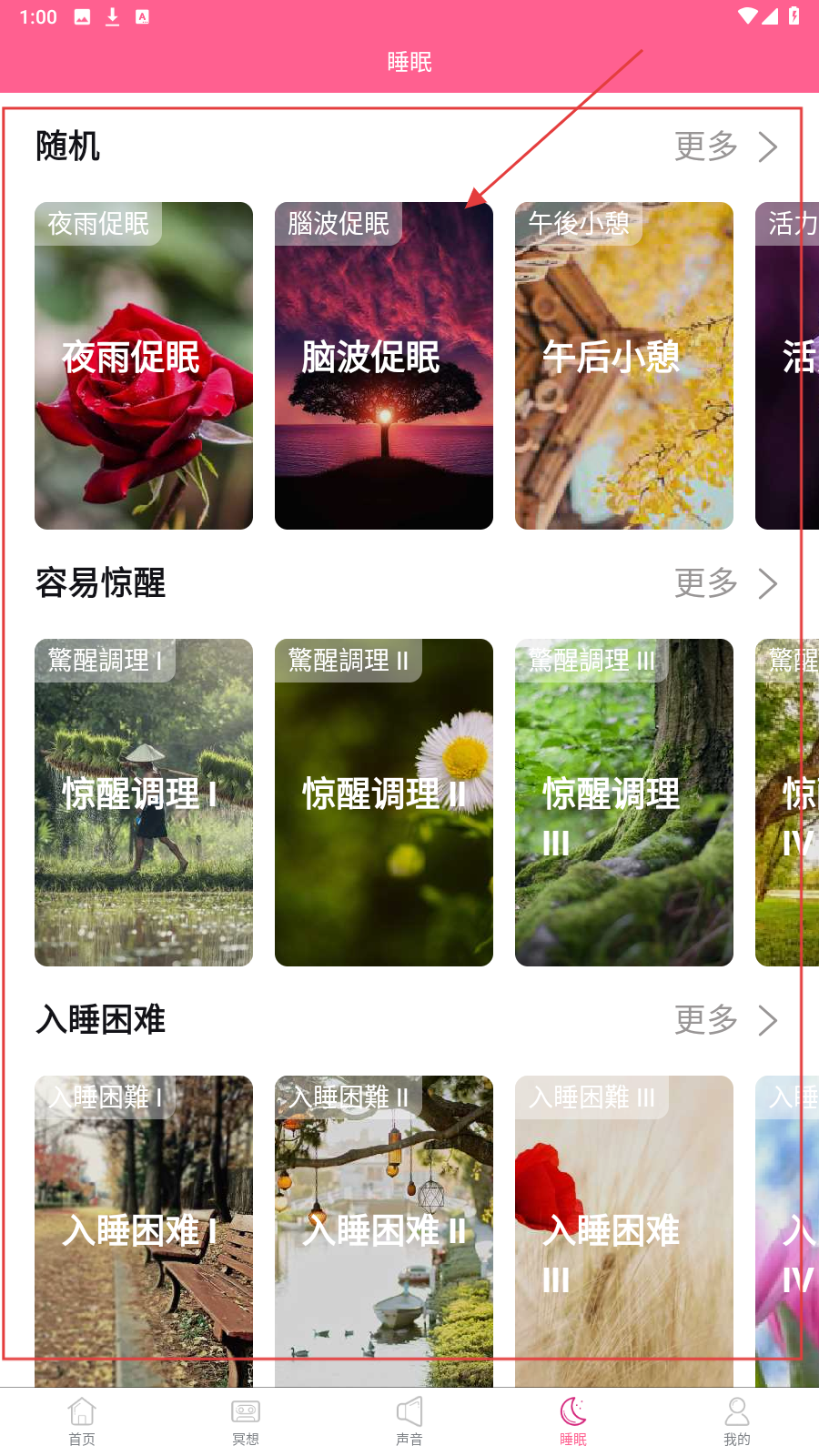
Task: Switch to the 我的 profile tab
Action: click(x=737, y=1421)
